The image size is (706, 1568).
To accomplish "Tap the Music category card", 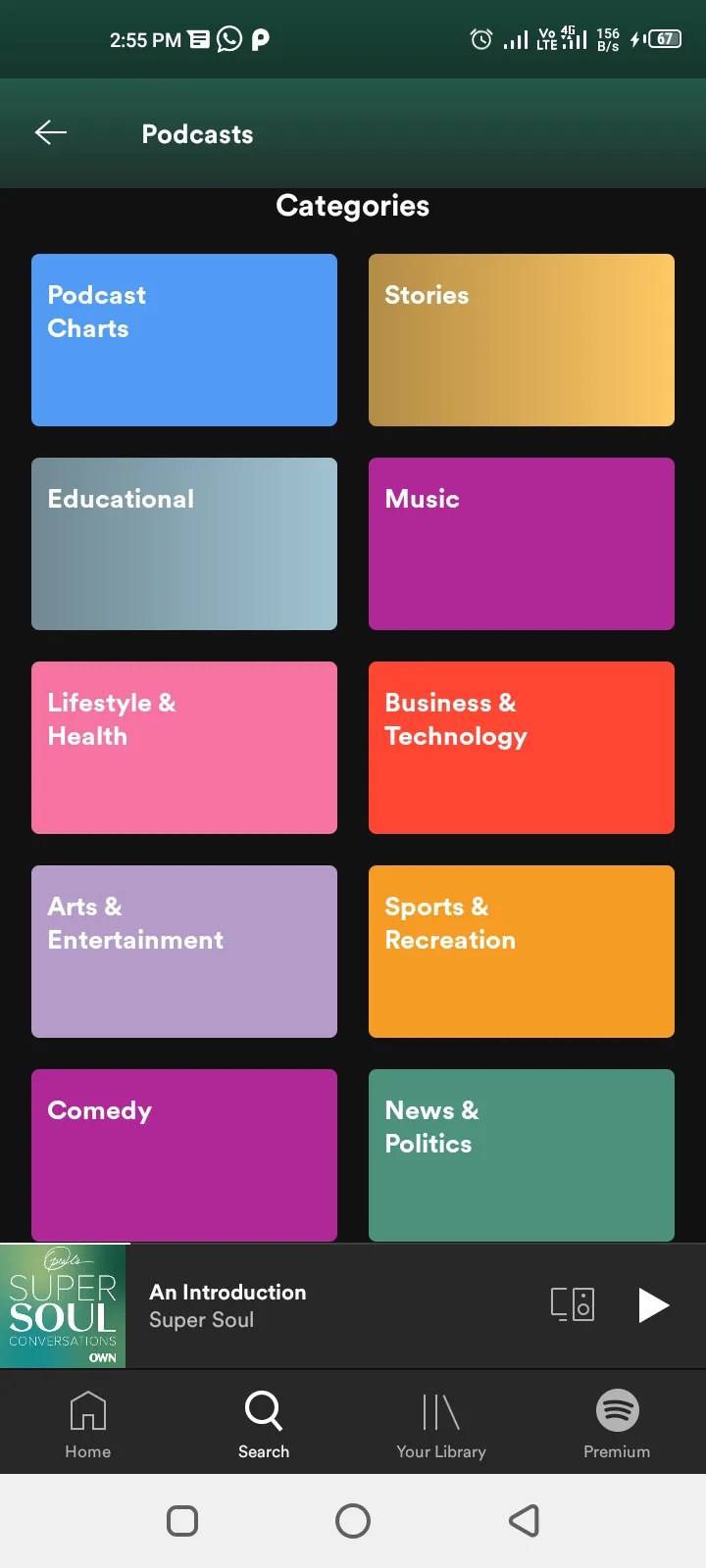I will [x=521, y=544].
